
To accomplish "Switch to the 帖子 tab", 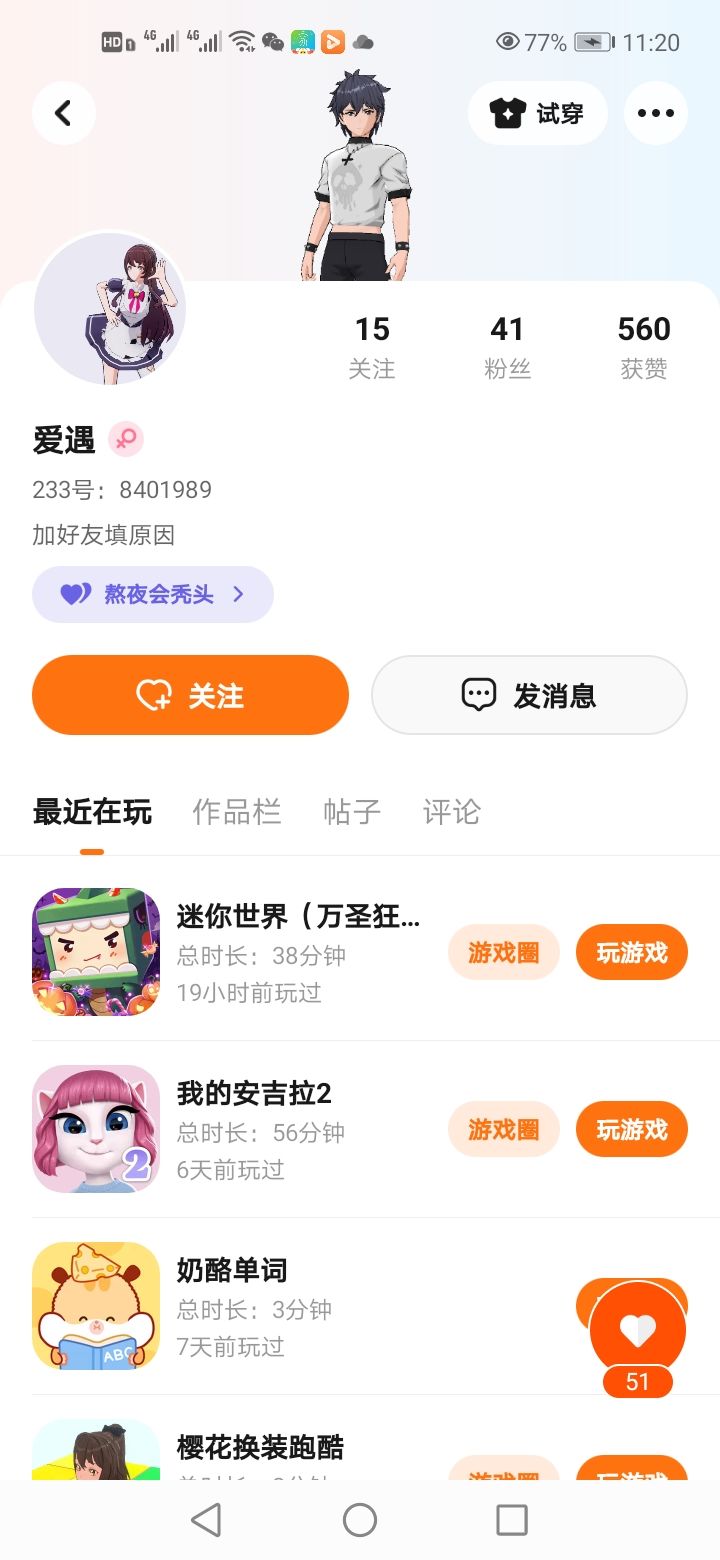I will click(x=352, y=812).
